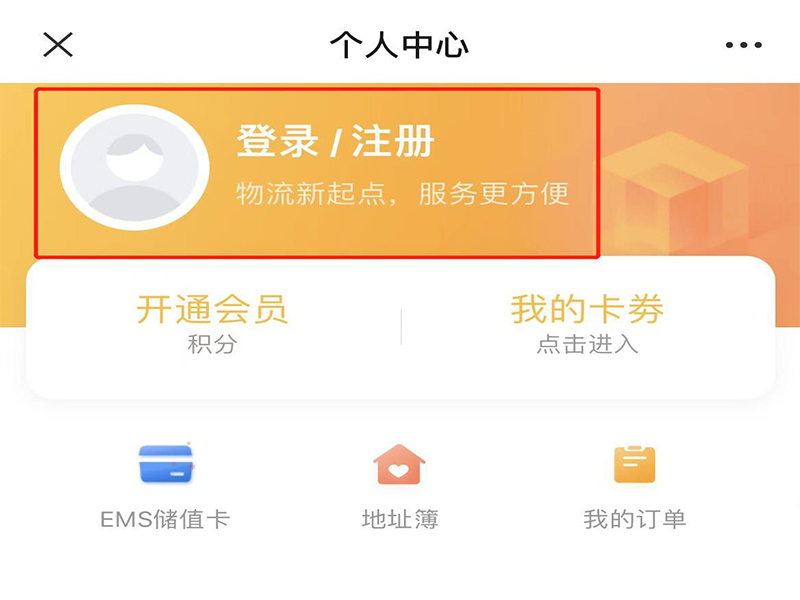Tap 登录 / 注册 to sign in

point(336,143)
